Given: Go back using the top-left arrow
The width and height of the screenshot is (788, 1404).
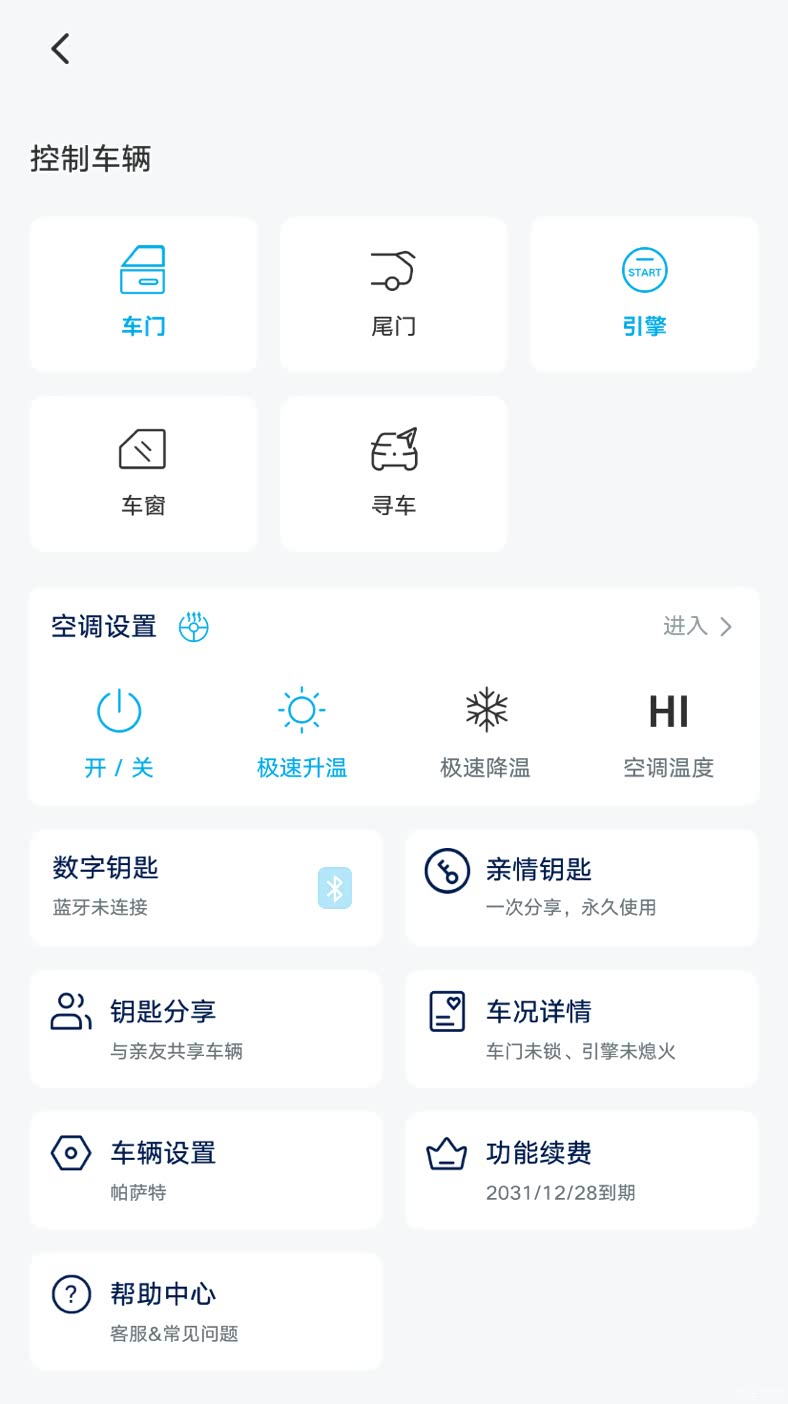Looking at the screenshot, I should [61, 48].
